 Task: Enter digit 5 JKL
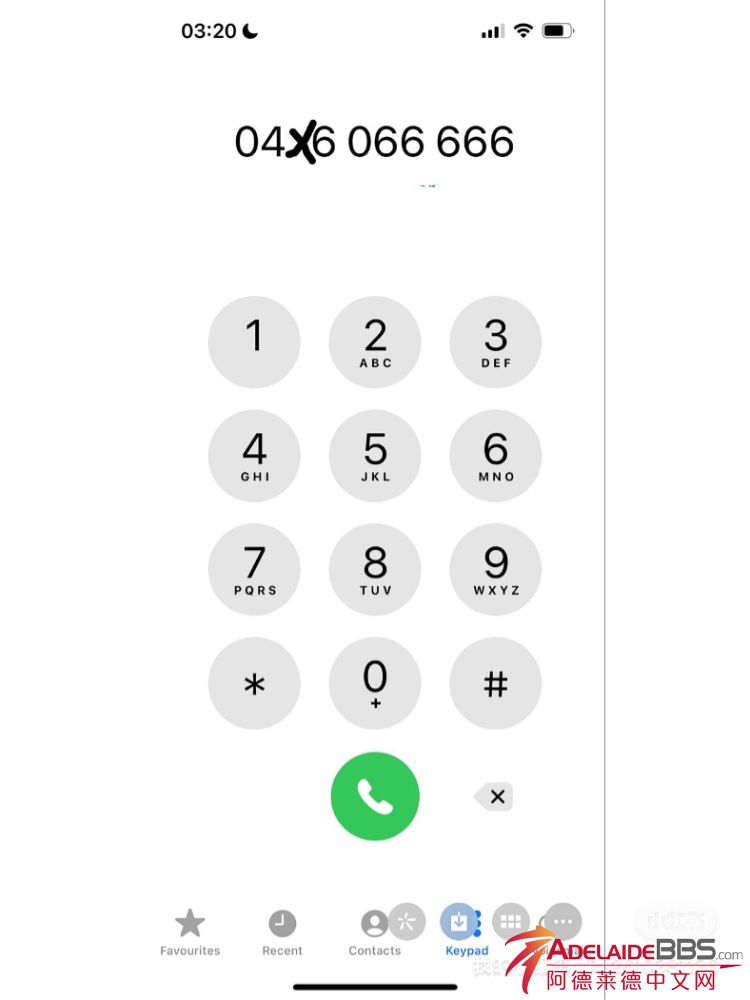click(x=375, y=456)
